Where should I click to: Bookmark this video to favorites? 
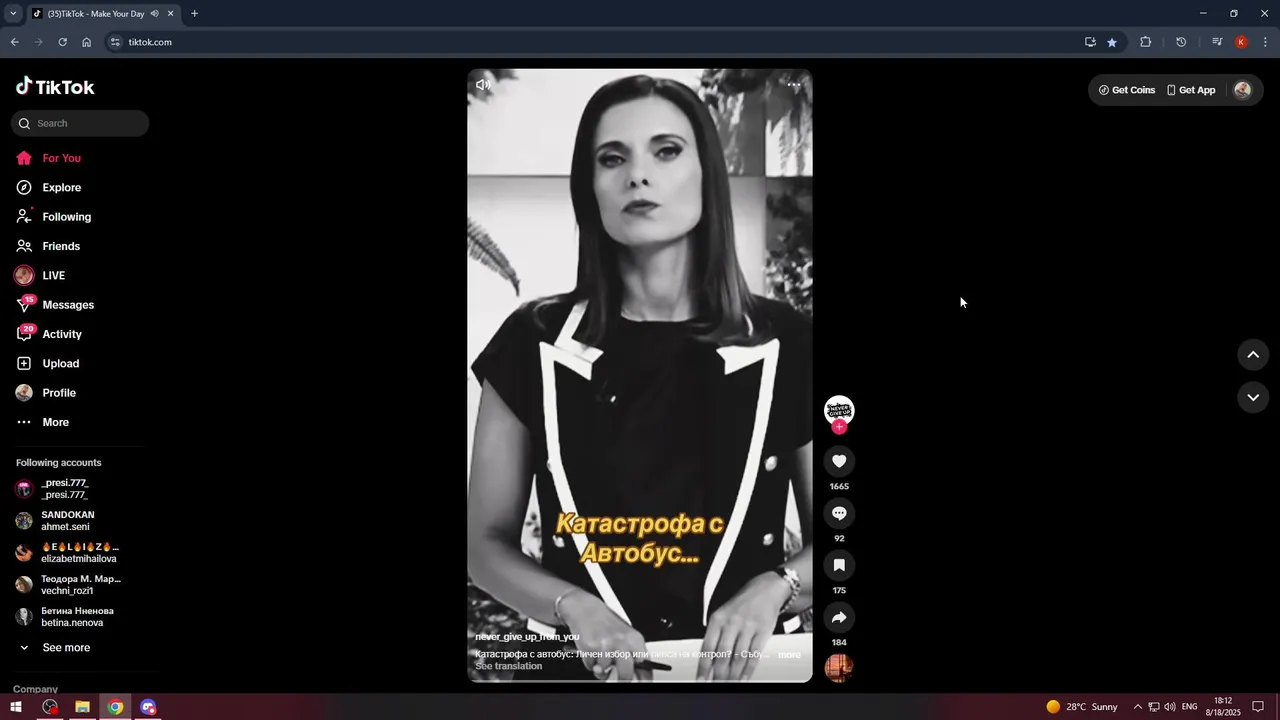[839, 565]
